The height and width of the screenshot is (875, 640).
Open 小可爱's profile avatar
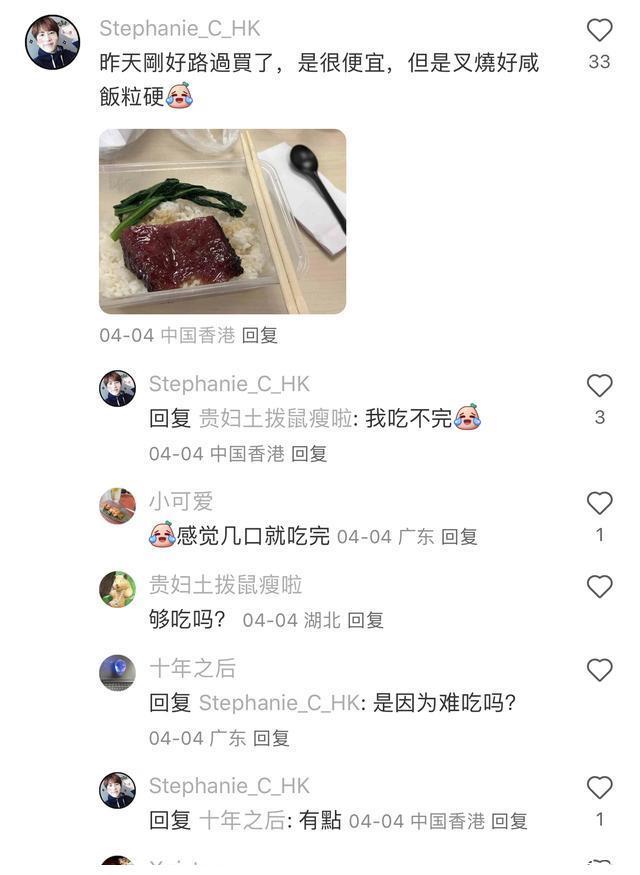[x=117, y=506]
